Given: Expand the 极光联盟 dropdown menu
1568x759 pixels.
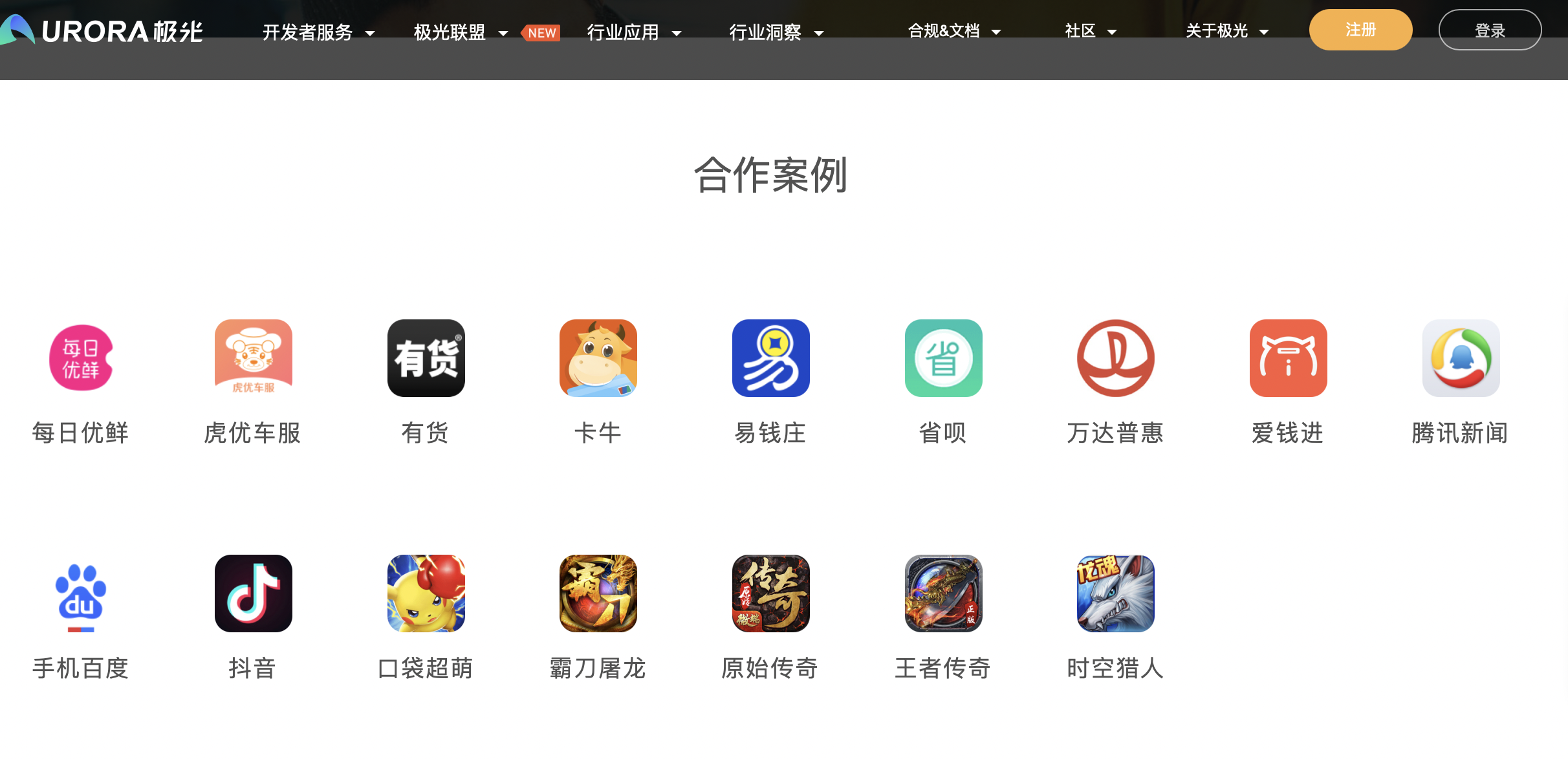Looking at the screenshot, I should 461,32.
